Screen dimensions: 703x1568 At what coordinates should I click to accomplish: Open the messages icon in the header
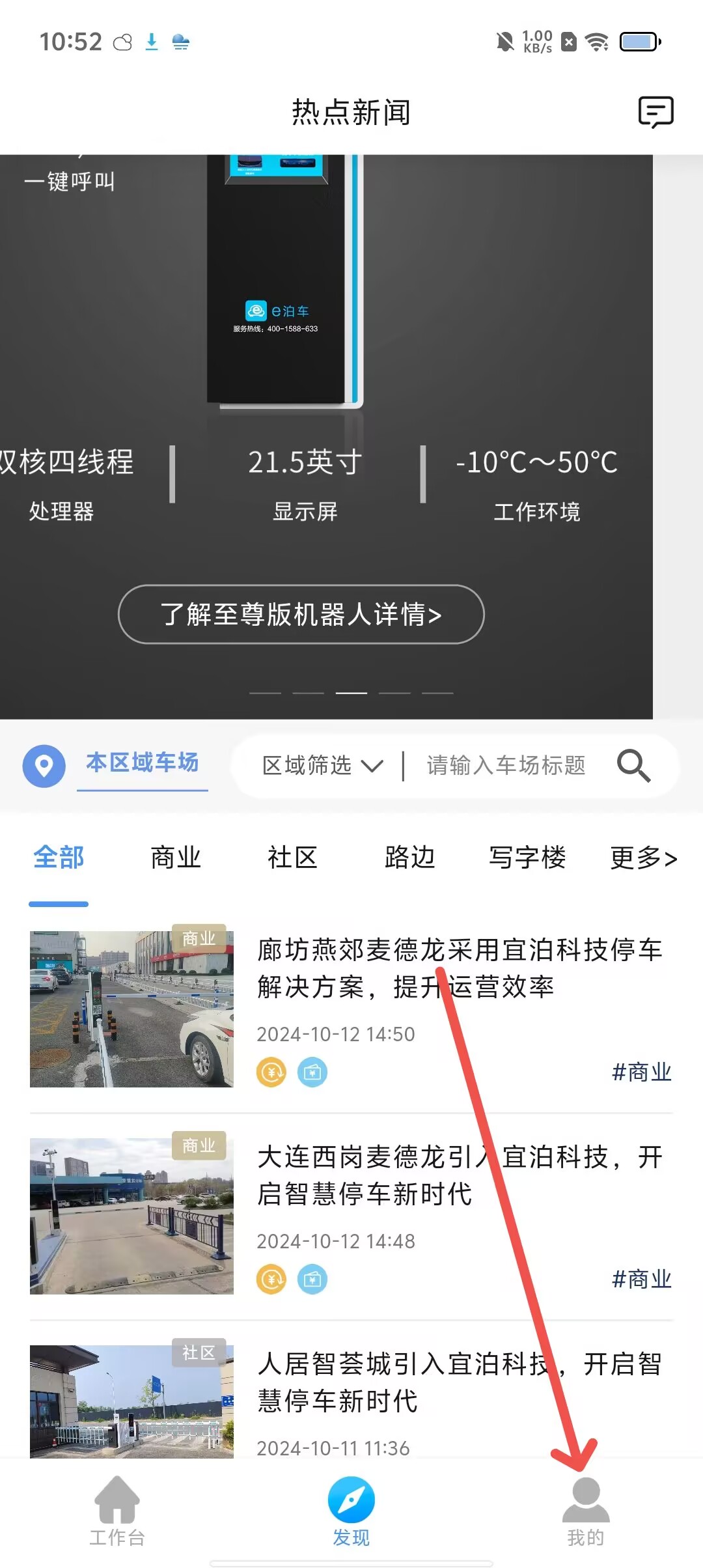tap(655, 112)
